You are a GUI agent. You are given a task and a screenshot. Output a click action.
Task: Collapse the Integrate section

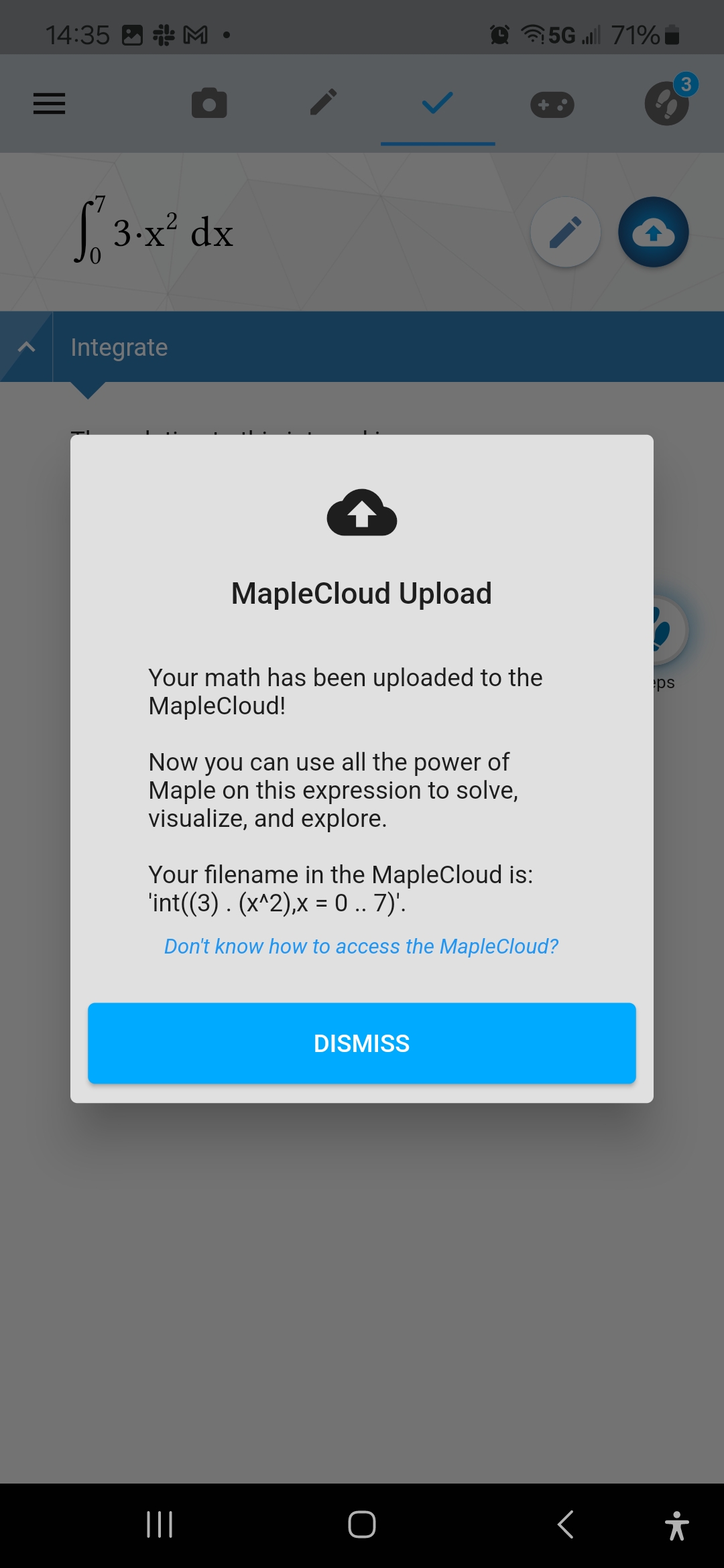pyautogui.click(x=26, y=347)
